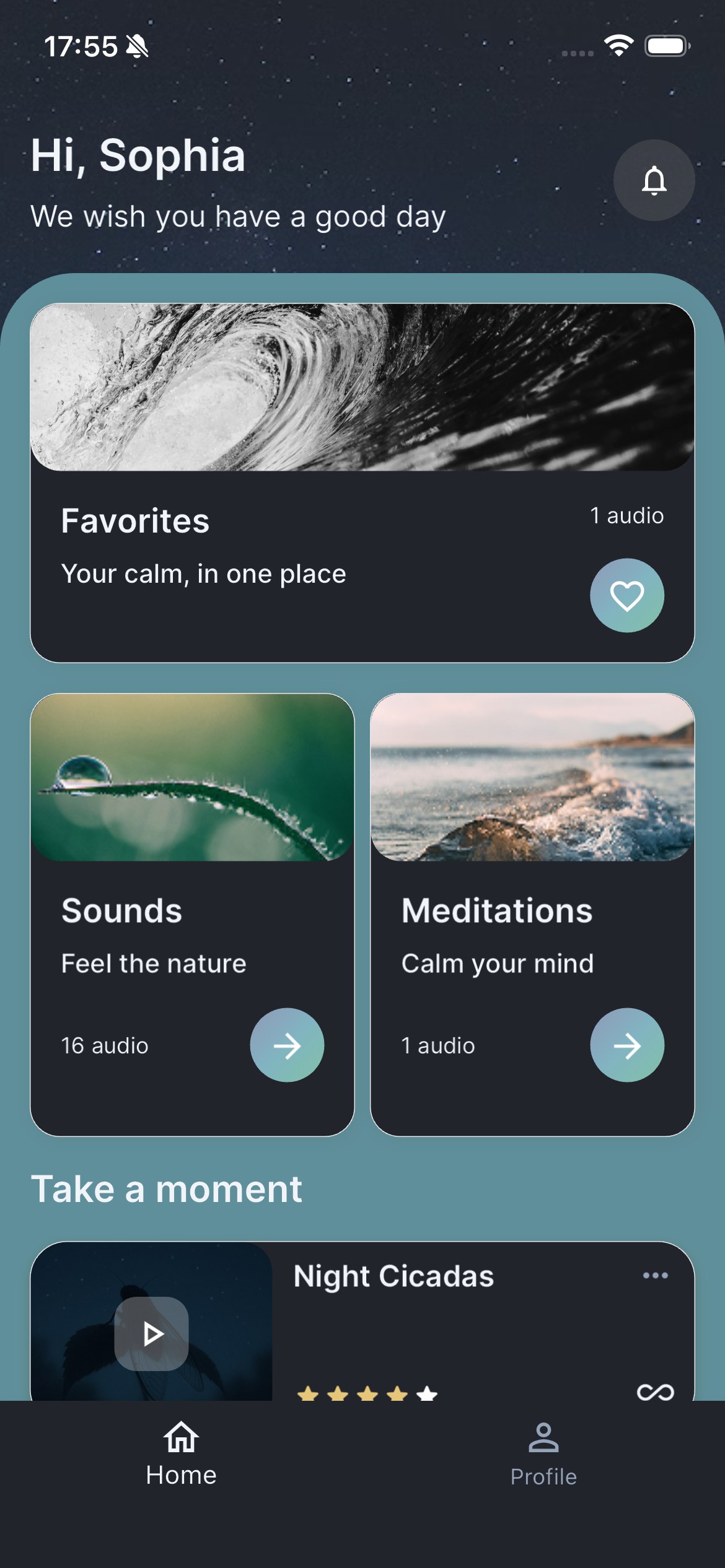
Task: Toggle favorite status via the heart button
Action: point(626,595)
